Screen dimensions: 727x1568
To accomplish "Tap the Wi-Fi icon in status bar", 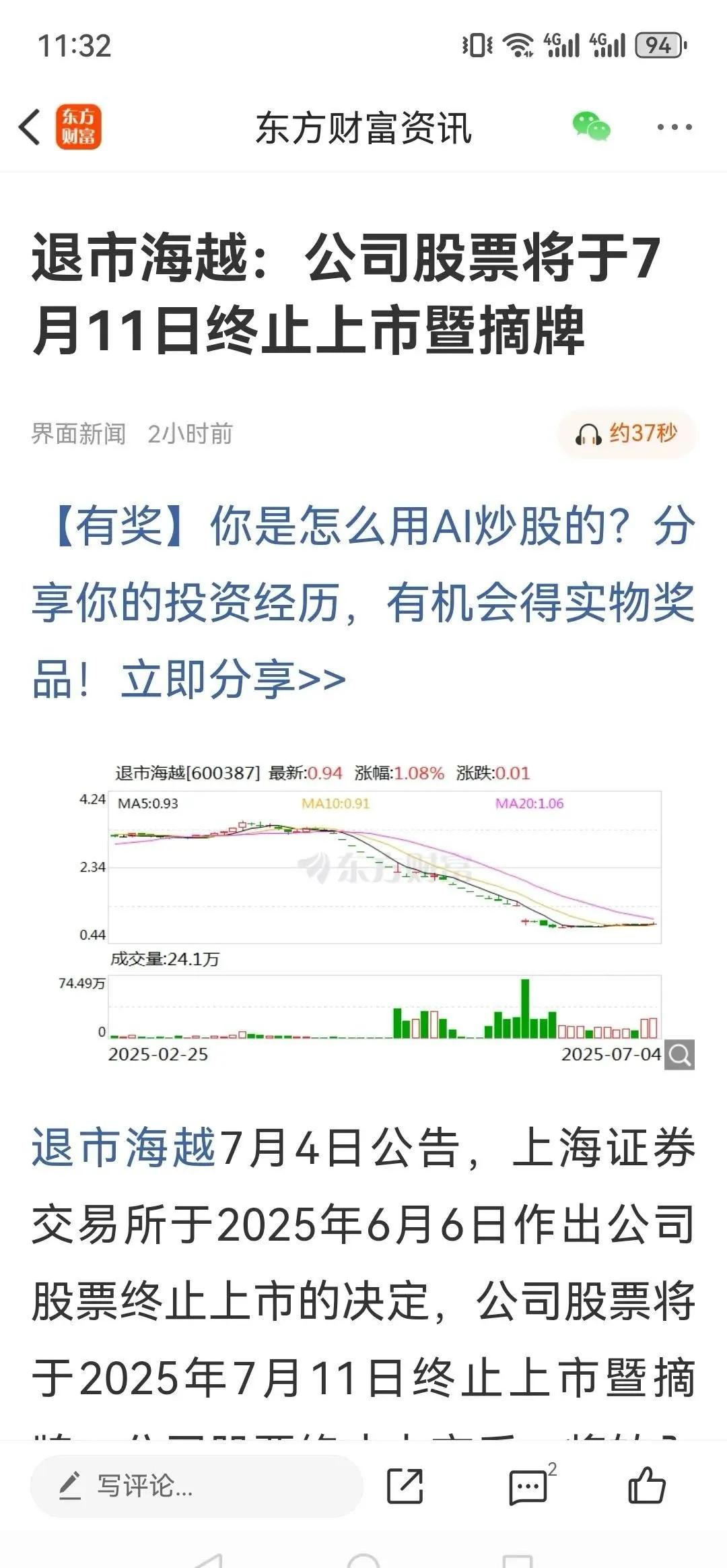I will (x=518, y=46).
